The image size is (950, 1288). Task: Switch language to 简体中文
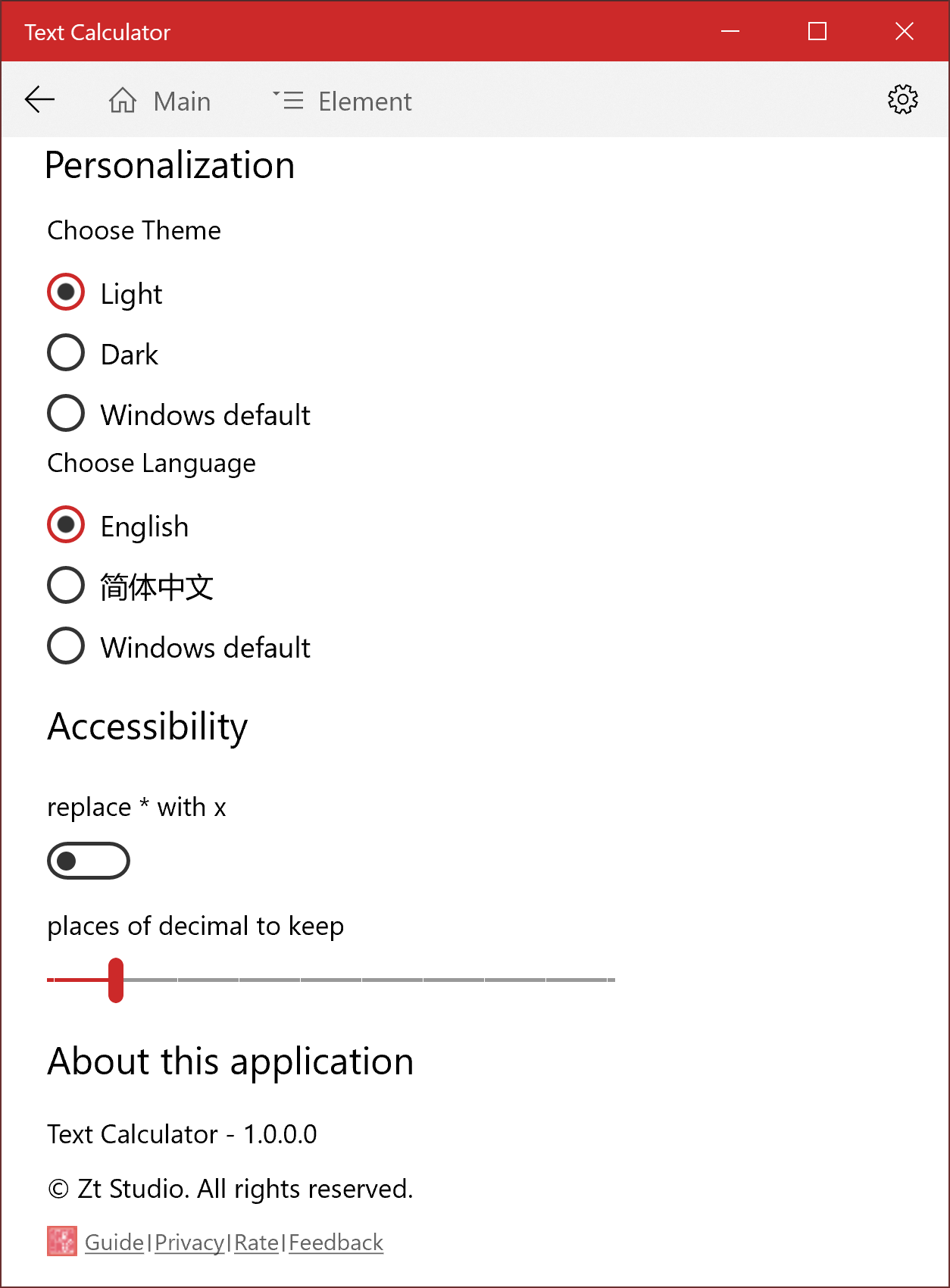click(130, 586)
